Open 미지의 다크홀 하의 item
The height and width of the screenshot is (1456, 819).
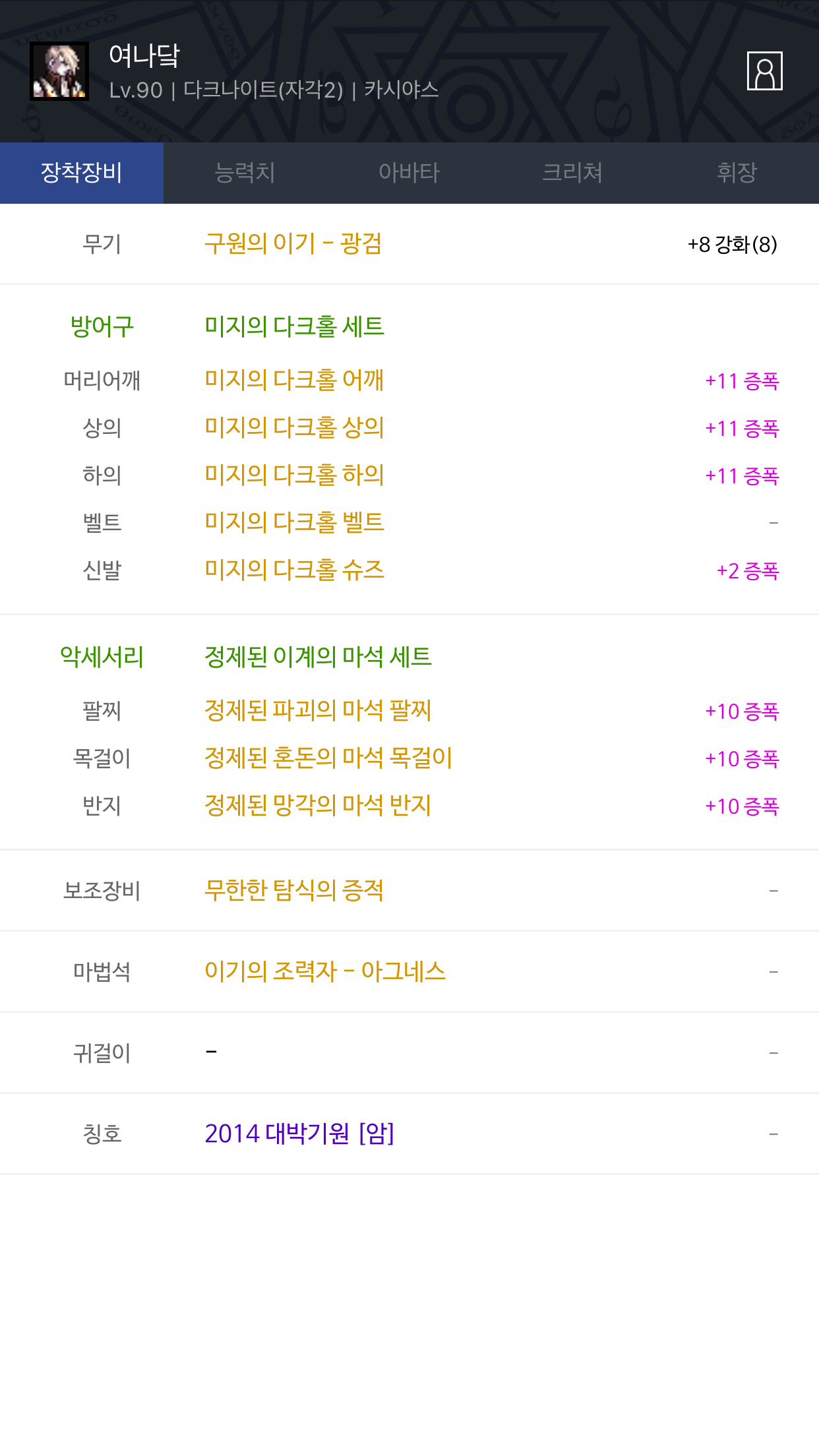(294, 475)
